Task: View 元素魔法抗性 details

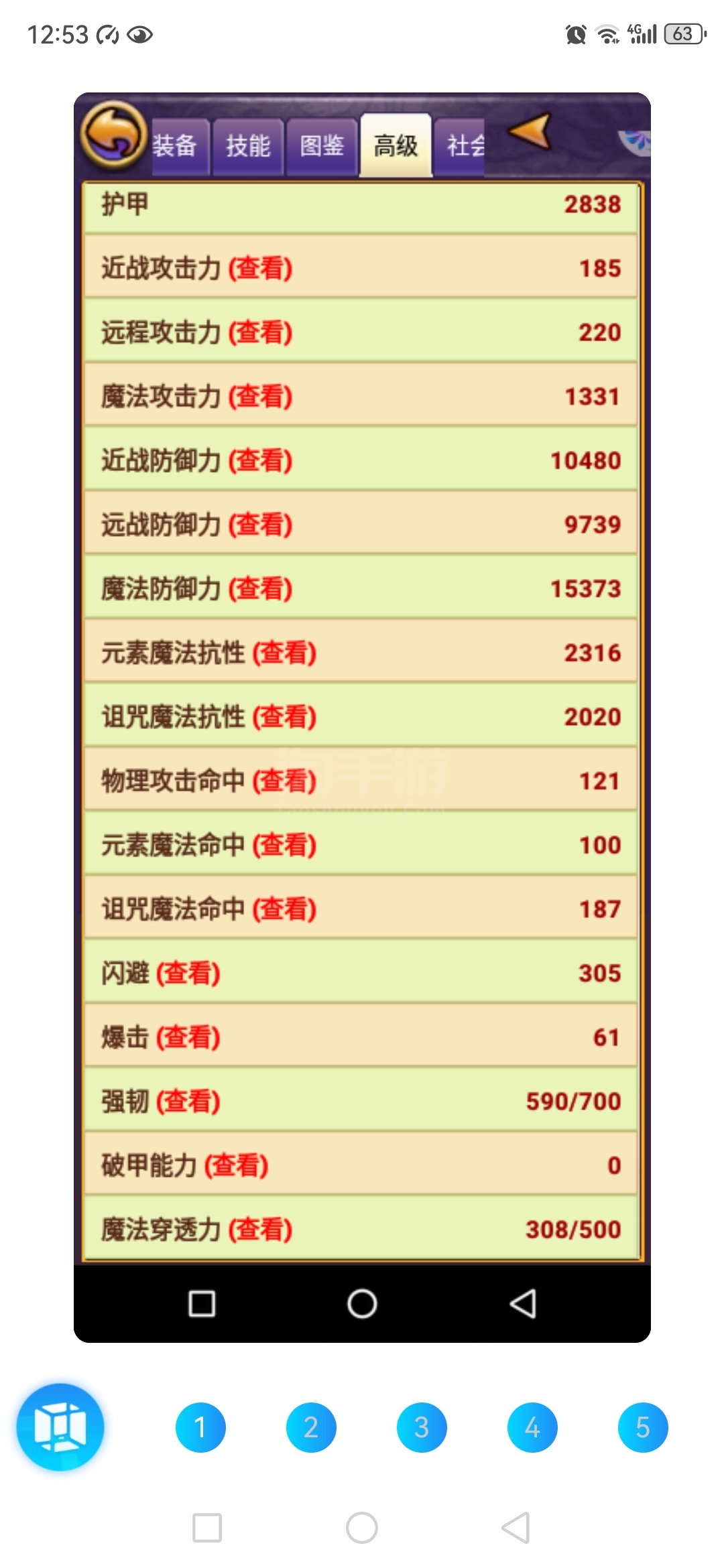Action: 284,653
